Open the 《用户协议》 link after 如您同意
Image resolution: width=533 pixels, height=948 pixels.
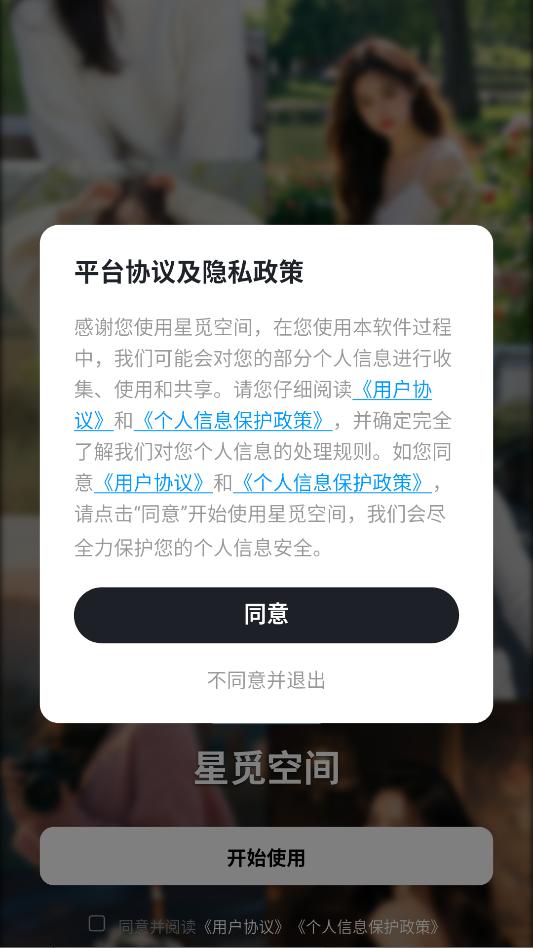point(153,482)
